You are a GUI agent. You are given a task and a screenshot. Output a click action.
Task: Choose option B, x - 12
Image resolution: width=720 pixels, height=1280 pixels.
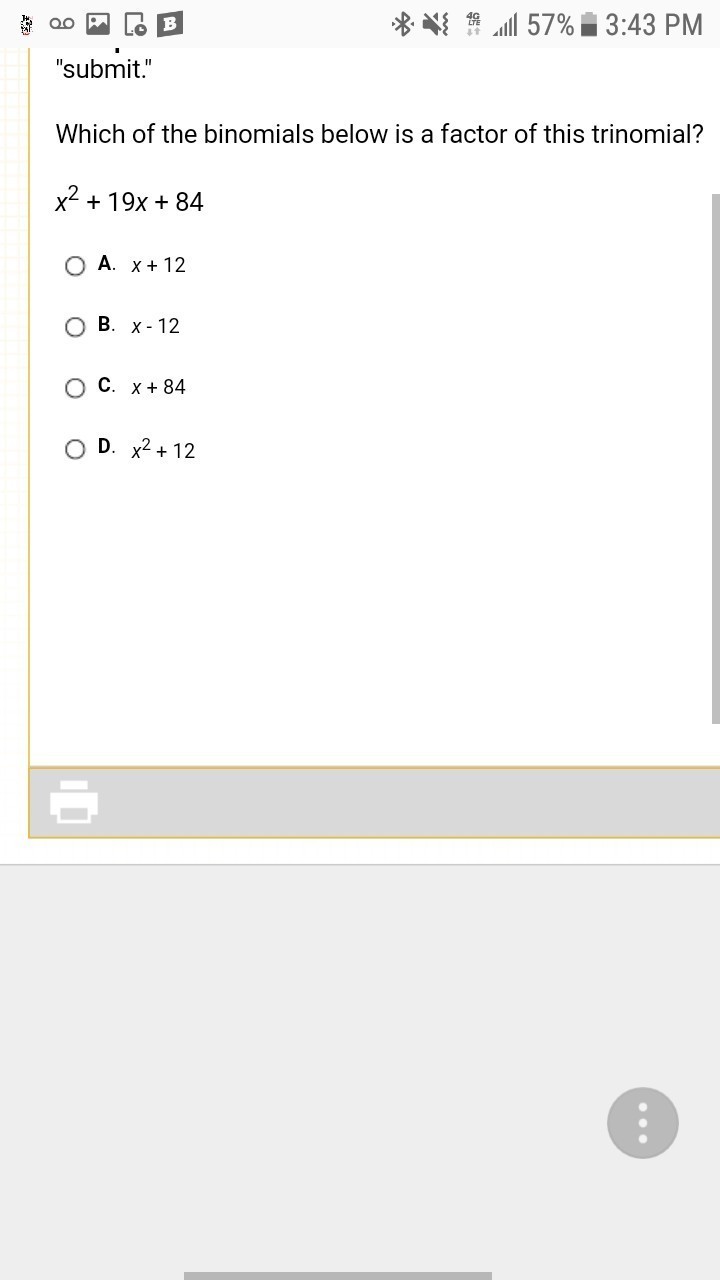coord(75,327)
